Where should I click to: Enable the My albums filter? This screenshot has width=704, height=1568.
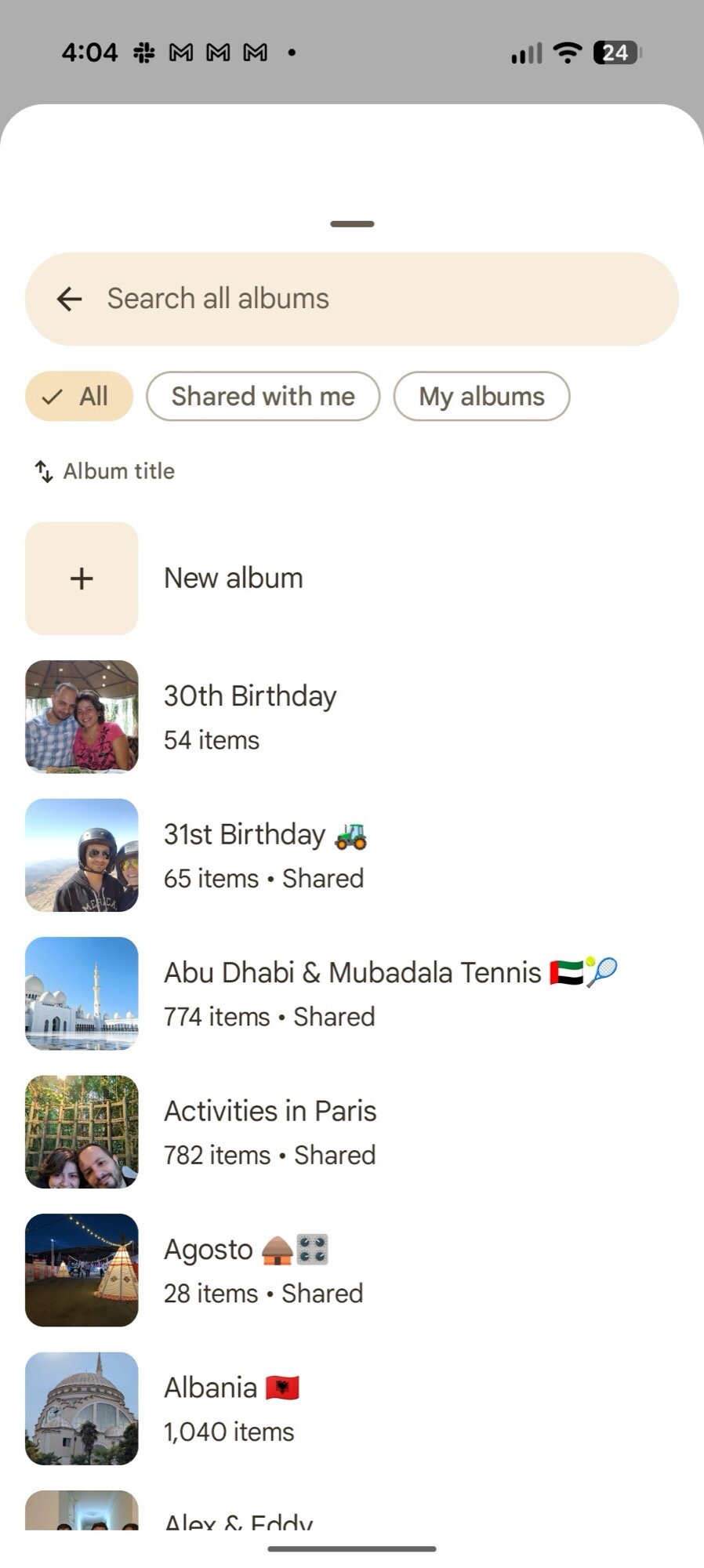[x=481, y=396]
